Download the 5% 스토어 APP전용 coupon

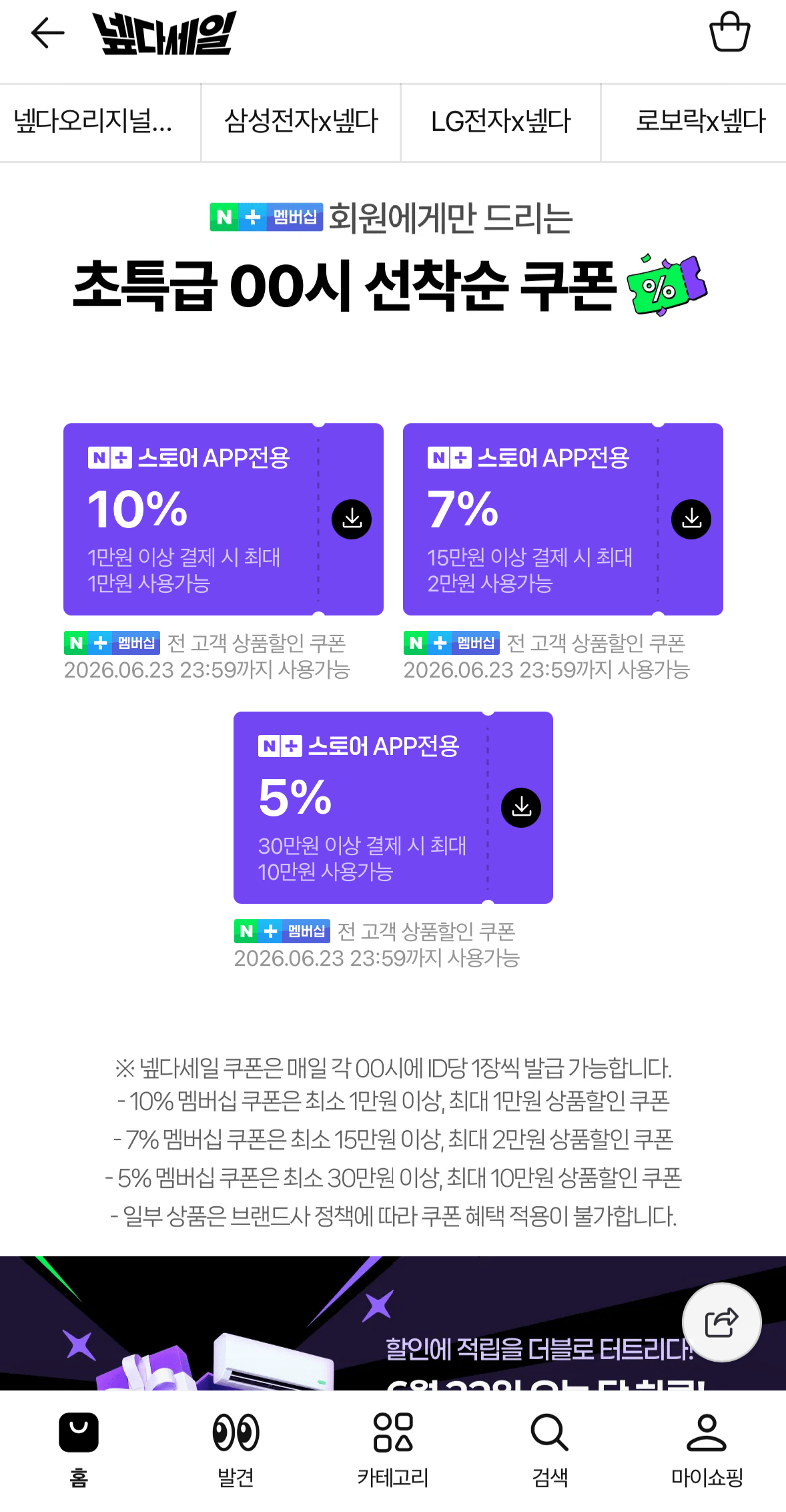pyautogui.click(x=521, y=808)
